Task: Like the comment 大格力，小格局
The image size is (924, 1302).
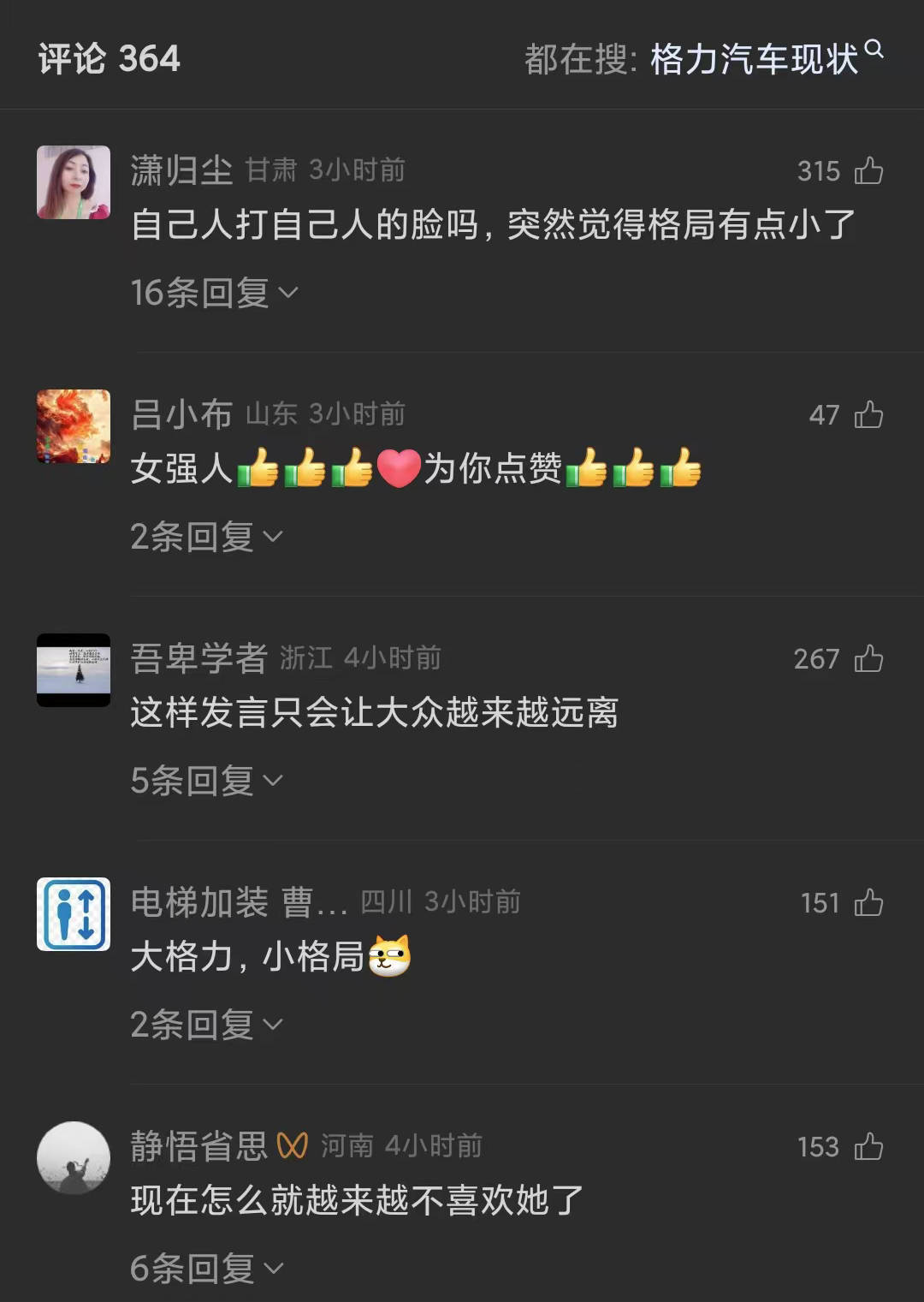Action: pyautogui.click(x=868, y=903)
